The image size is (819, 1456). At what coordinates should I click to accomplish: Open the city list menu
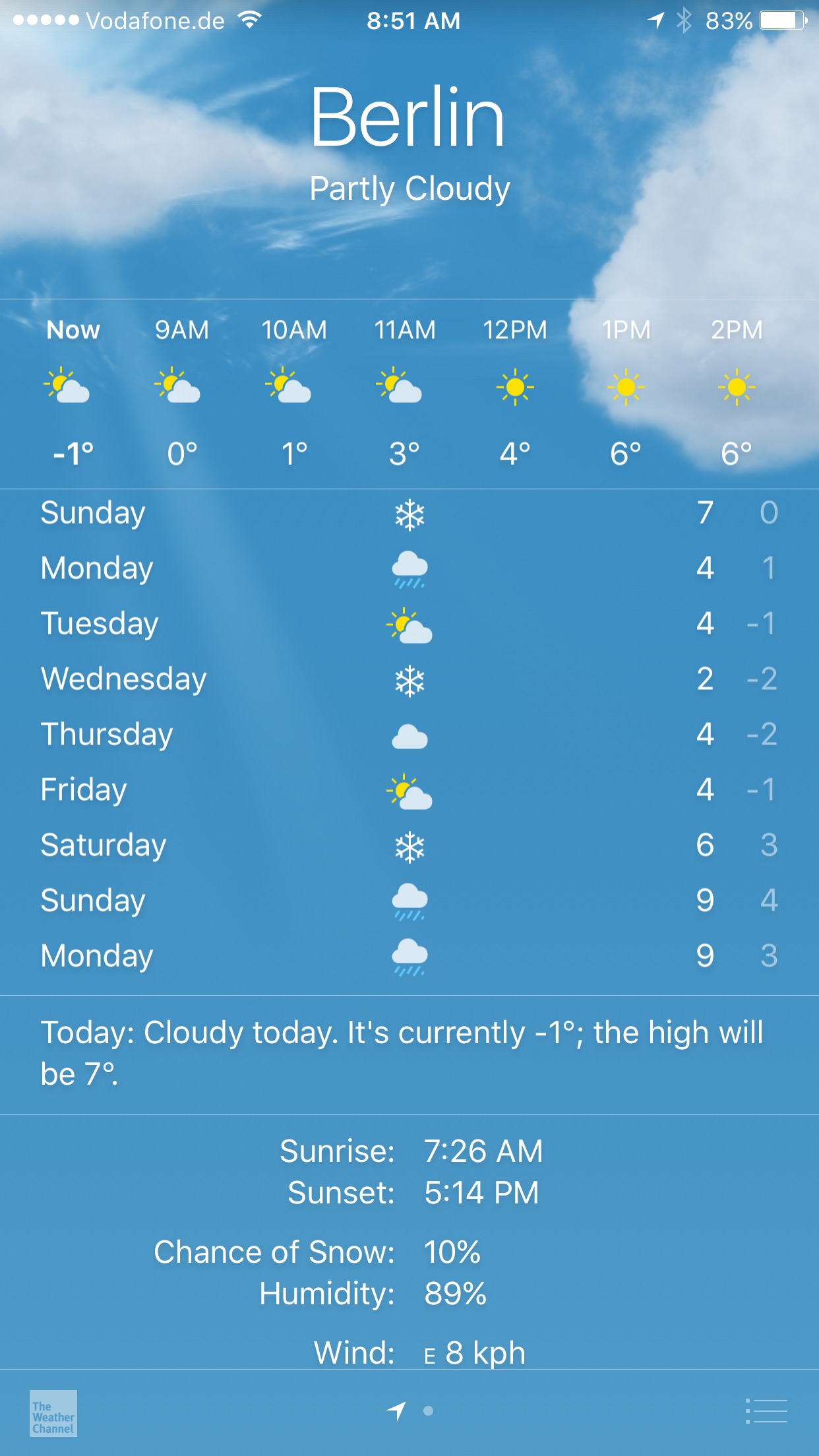pyautogui.click(x=766, y=1411)
